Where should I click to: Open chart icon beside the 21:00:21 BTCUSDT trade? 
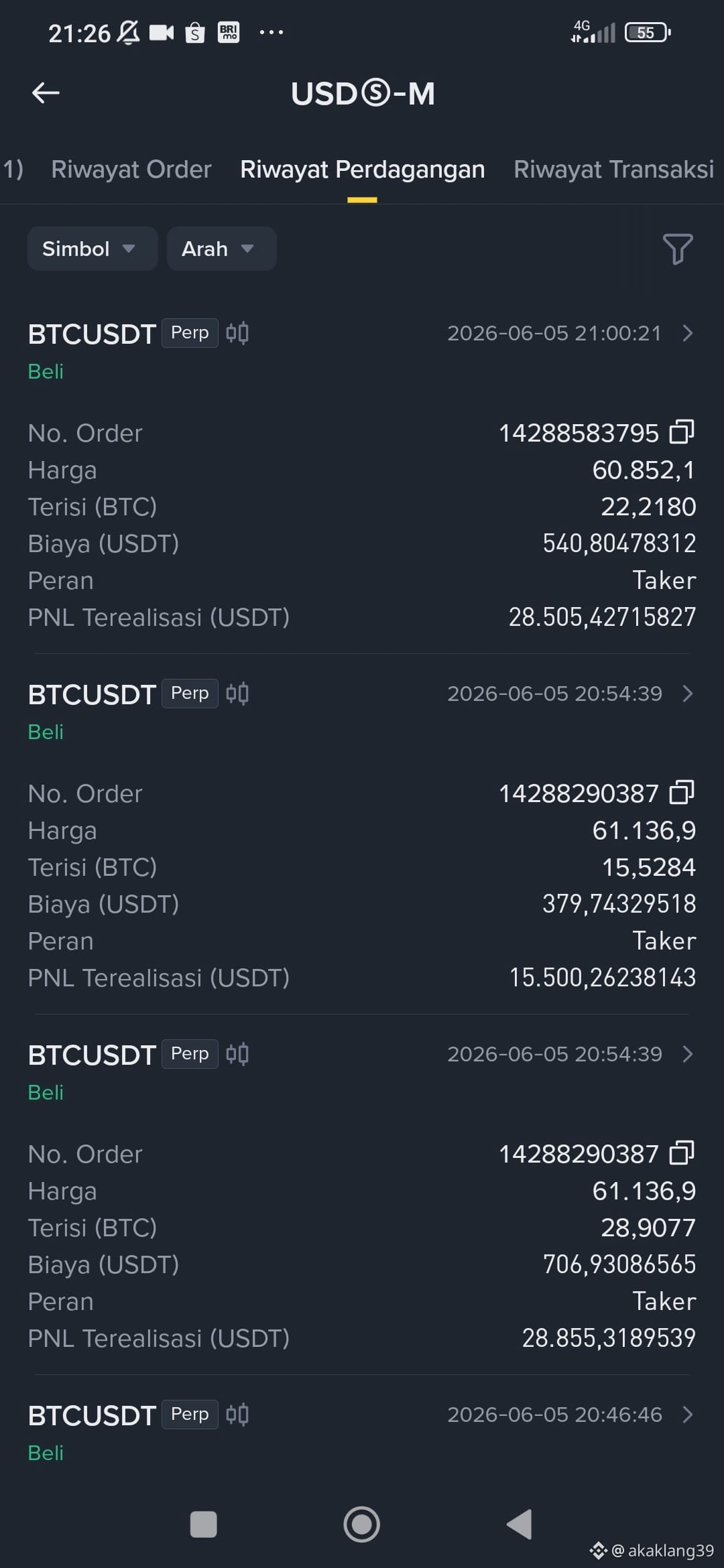point(237,333)
